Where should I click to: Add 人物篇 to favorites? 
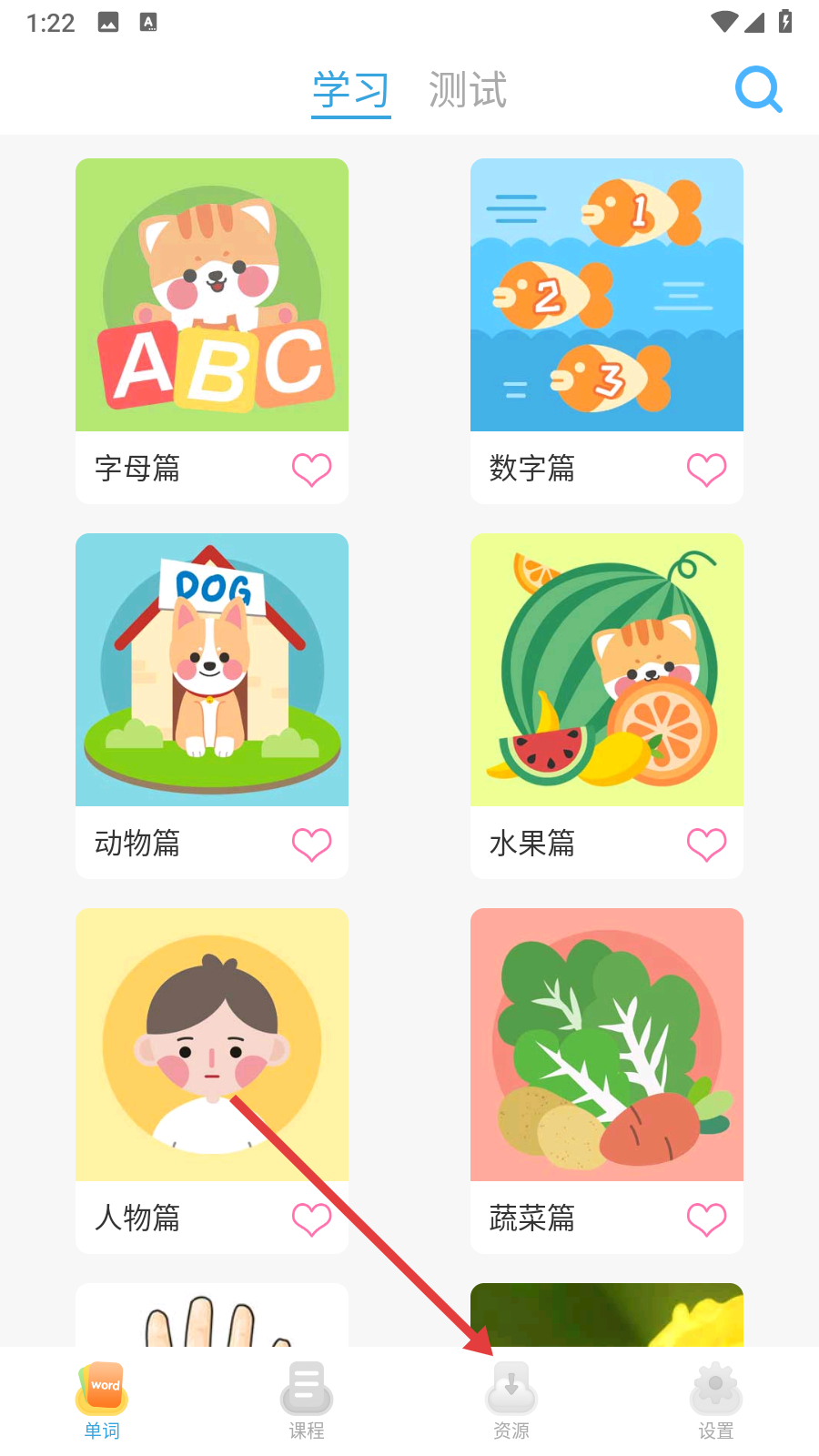[x=311, y=1219]
